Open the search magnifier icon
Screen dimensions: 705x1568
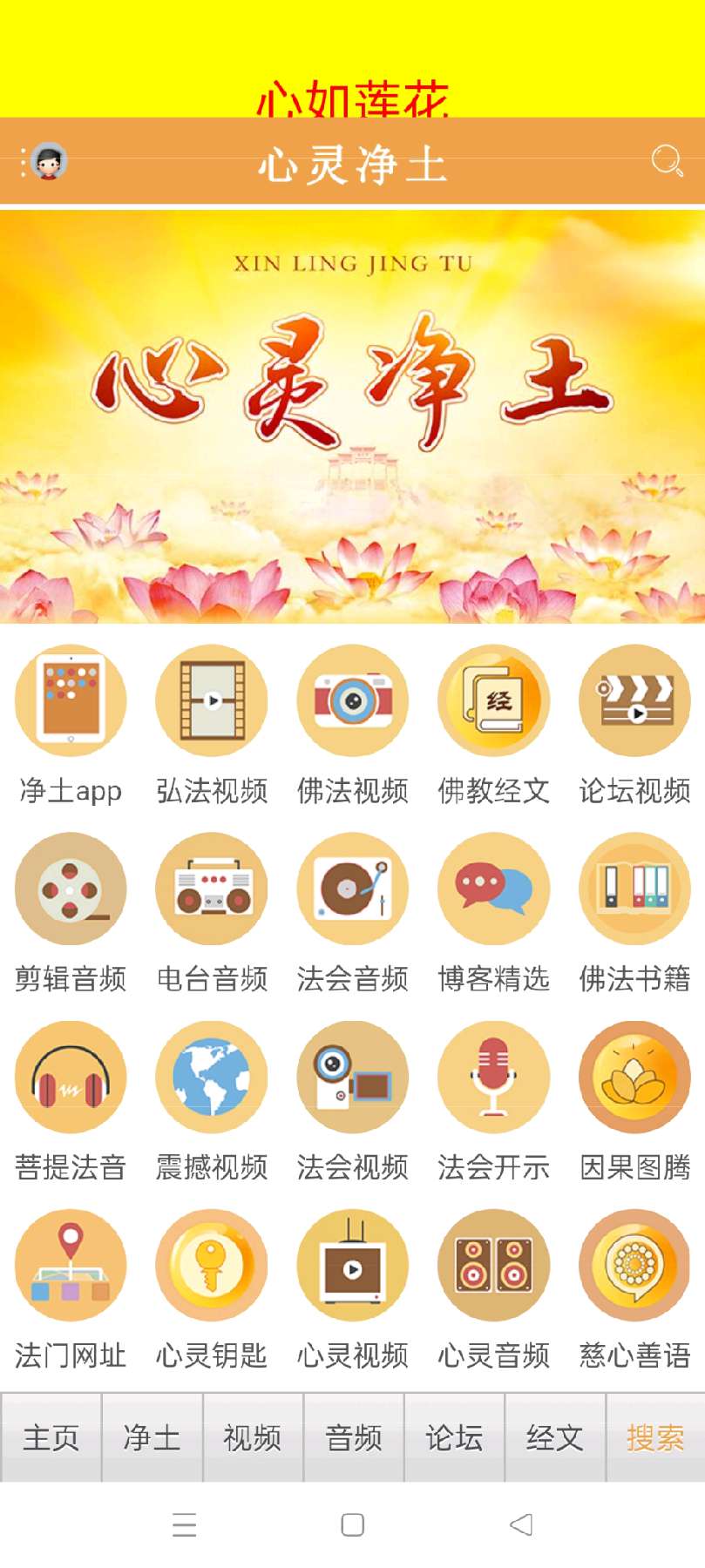tap(667, 161)
